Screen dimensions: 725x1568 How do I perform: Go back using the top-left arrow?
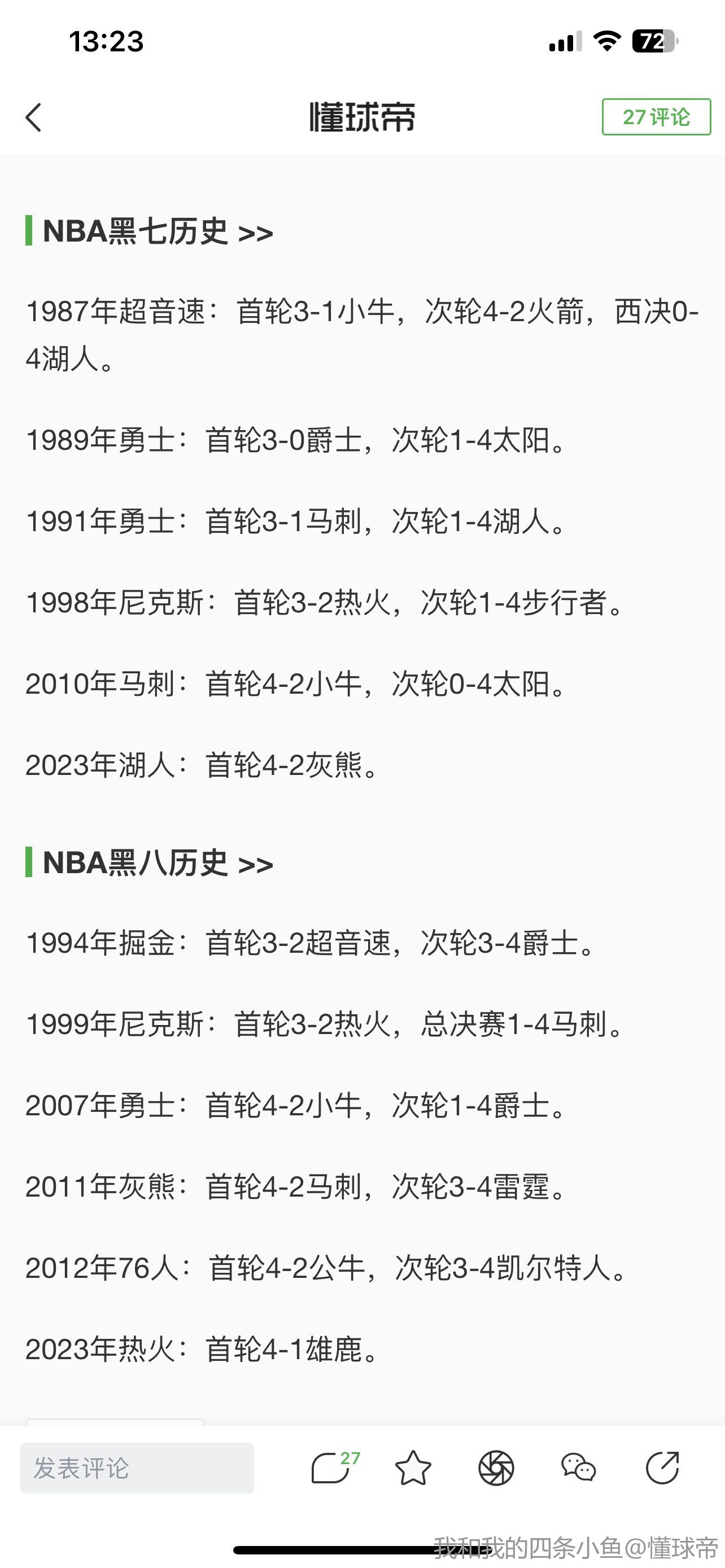[x=33, y=117]
